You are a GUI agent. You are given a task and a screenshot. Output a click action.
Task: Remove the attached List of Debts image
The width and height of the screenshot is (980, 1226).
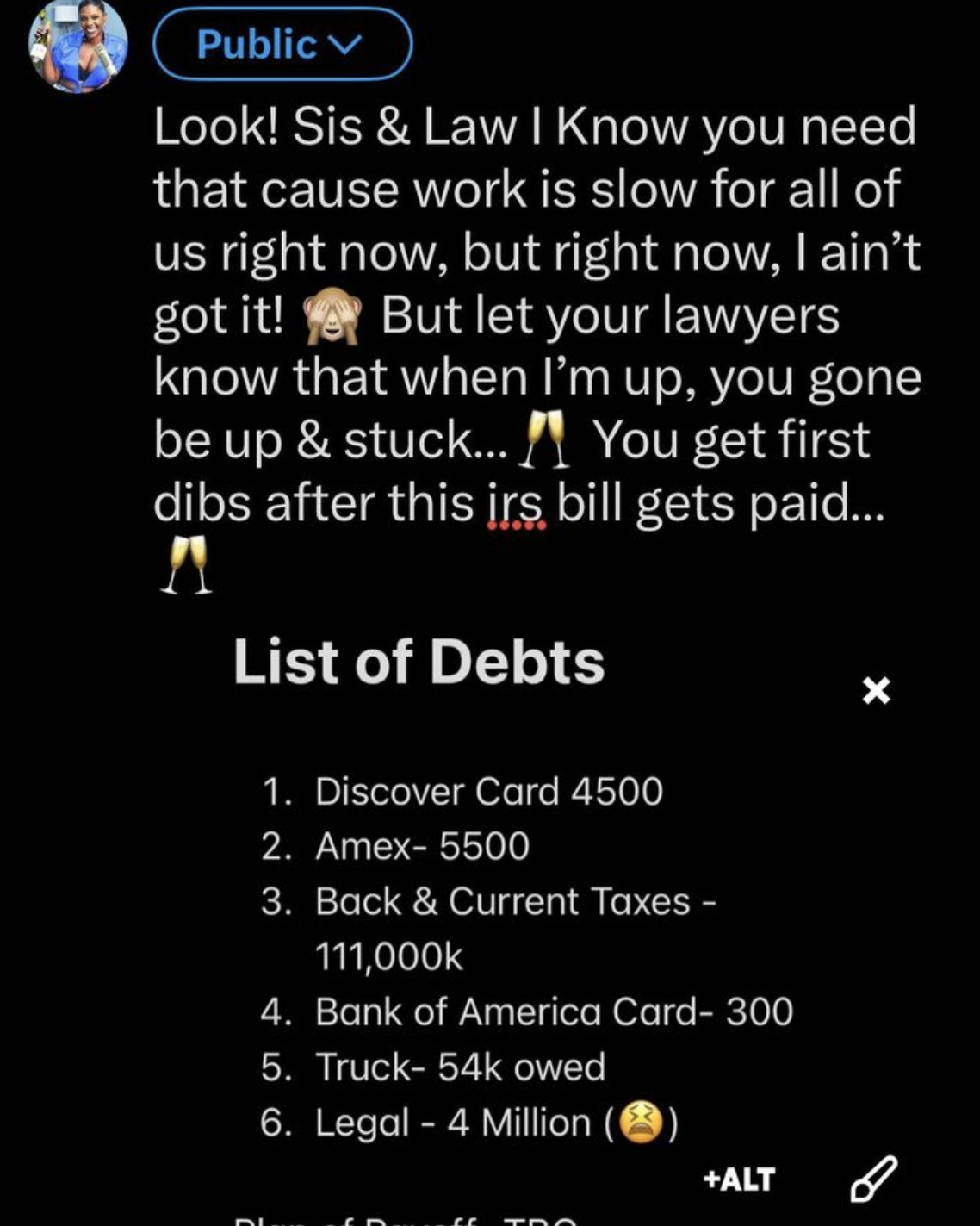[876, 691]
